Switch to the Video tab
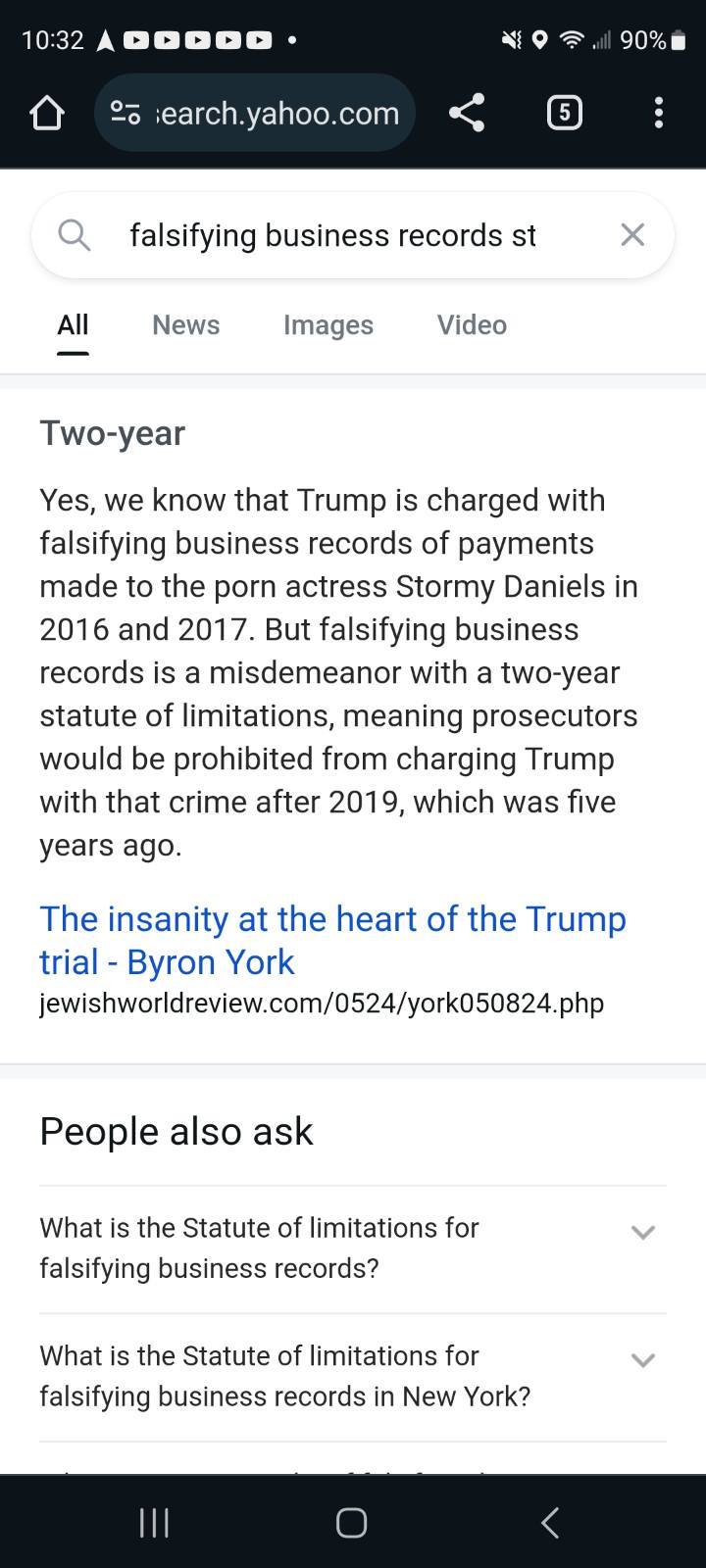The image size is (706, 1568). 472,324
